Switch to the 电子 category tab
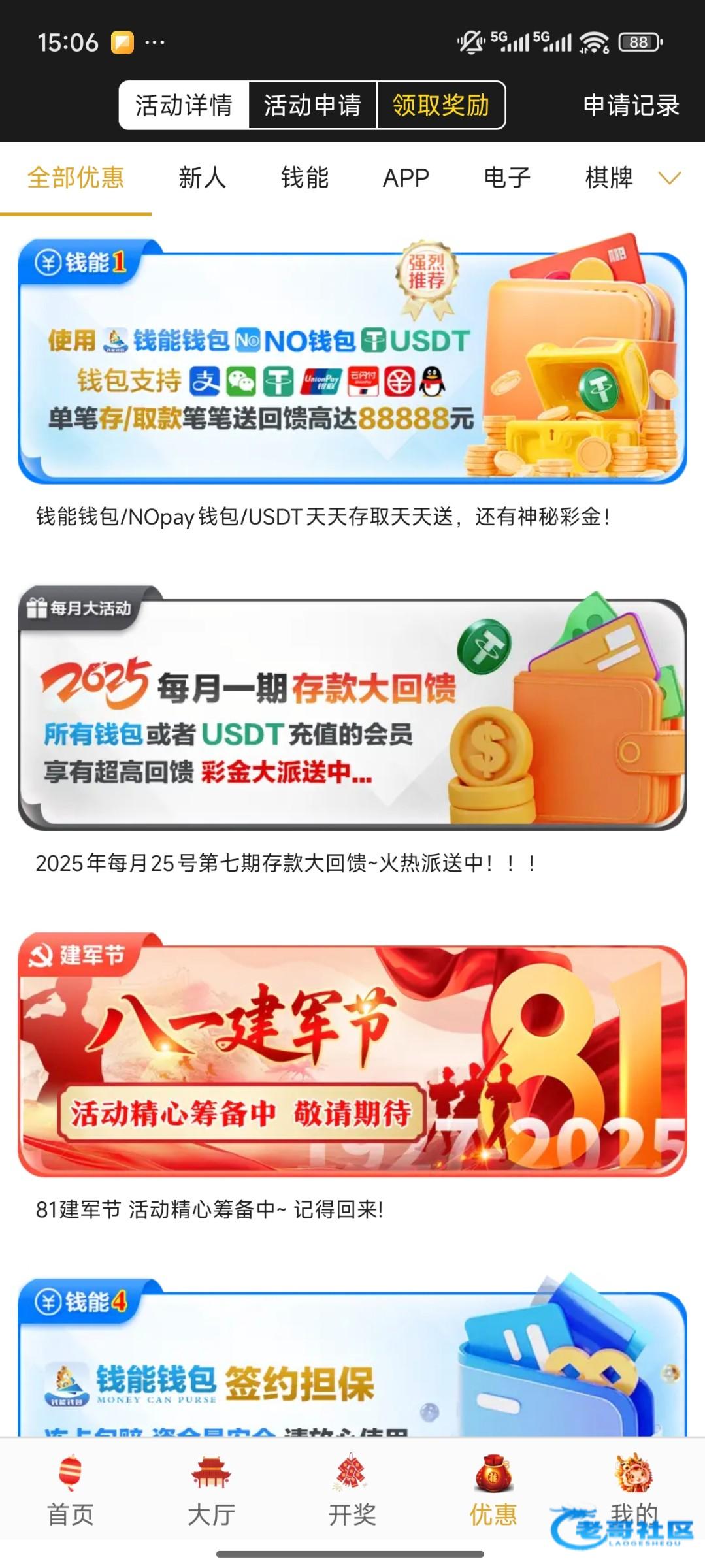Screen dimensions: 705x1568 click(507, 178)
